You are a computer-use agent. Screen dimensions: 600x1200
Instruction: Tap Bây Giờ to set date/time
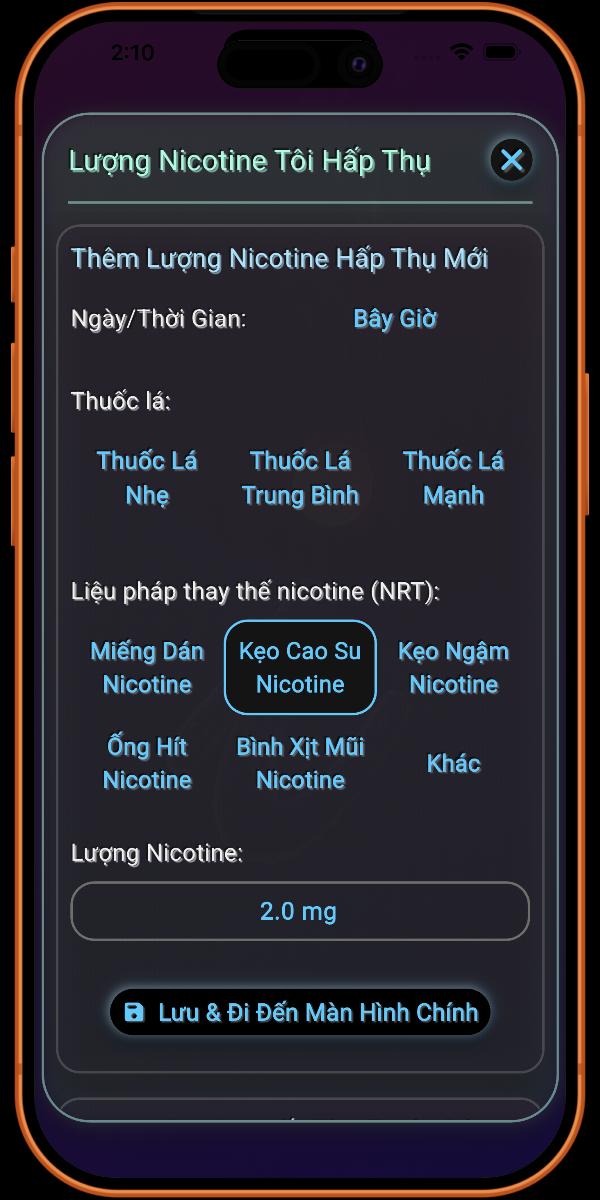click(x=395, y=319)
